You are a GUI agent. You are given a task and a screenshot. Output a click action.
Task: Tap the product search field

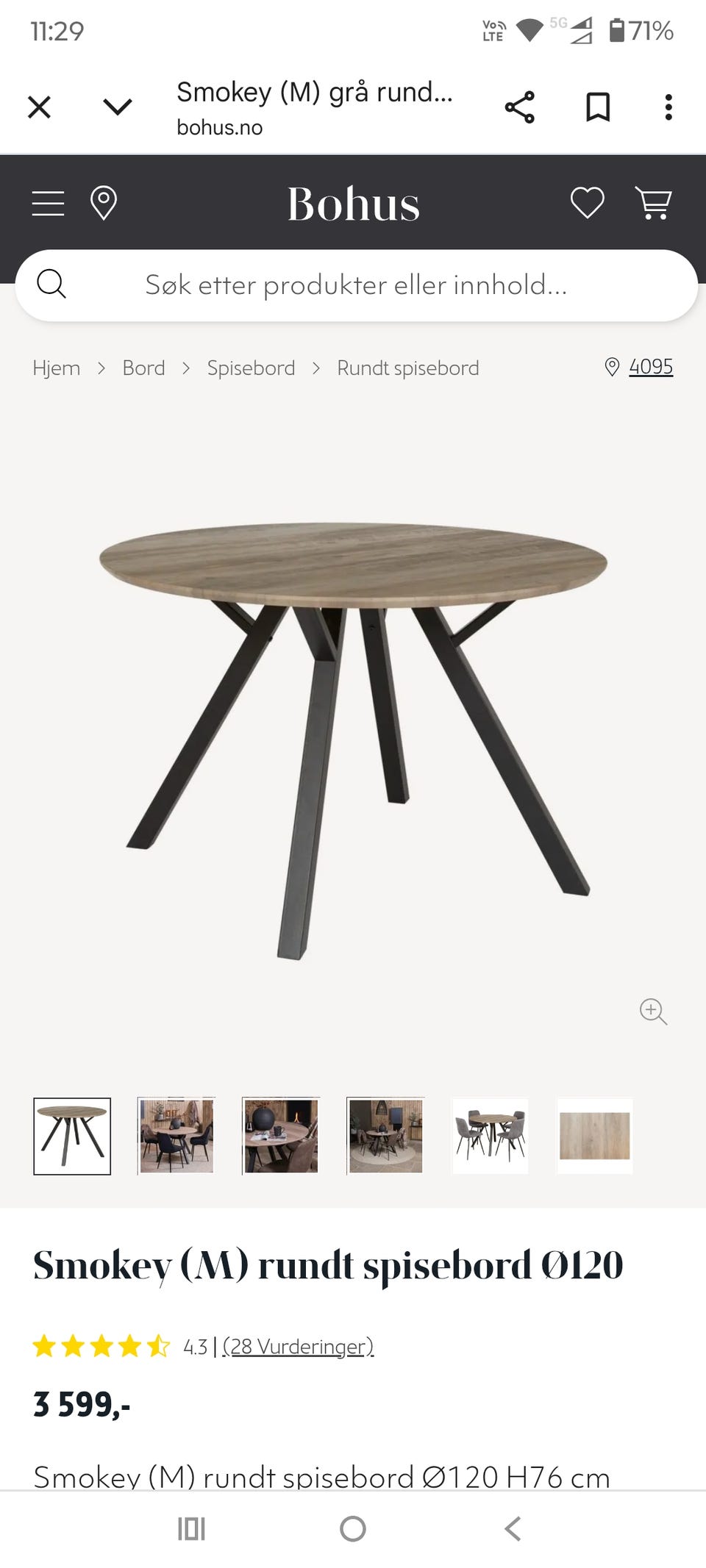(356, 285)
